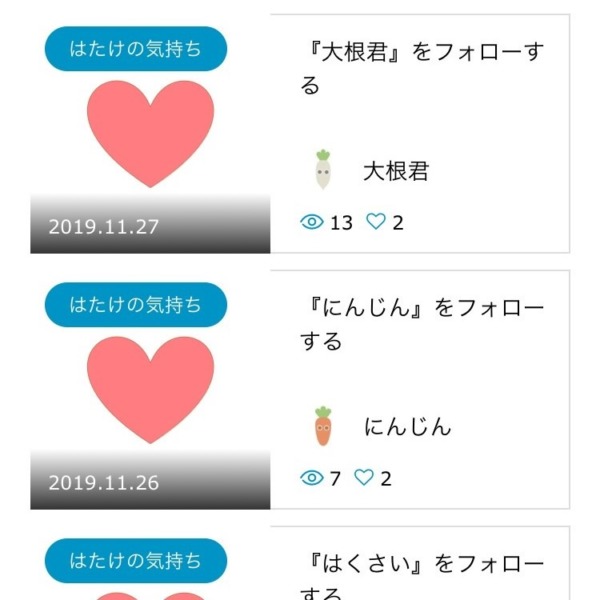Viewport: 600px width, 600px height.
Task: View the にんじん author profile
Action: (406, 427)
